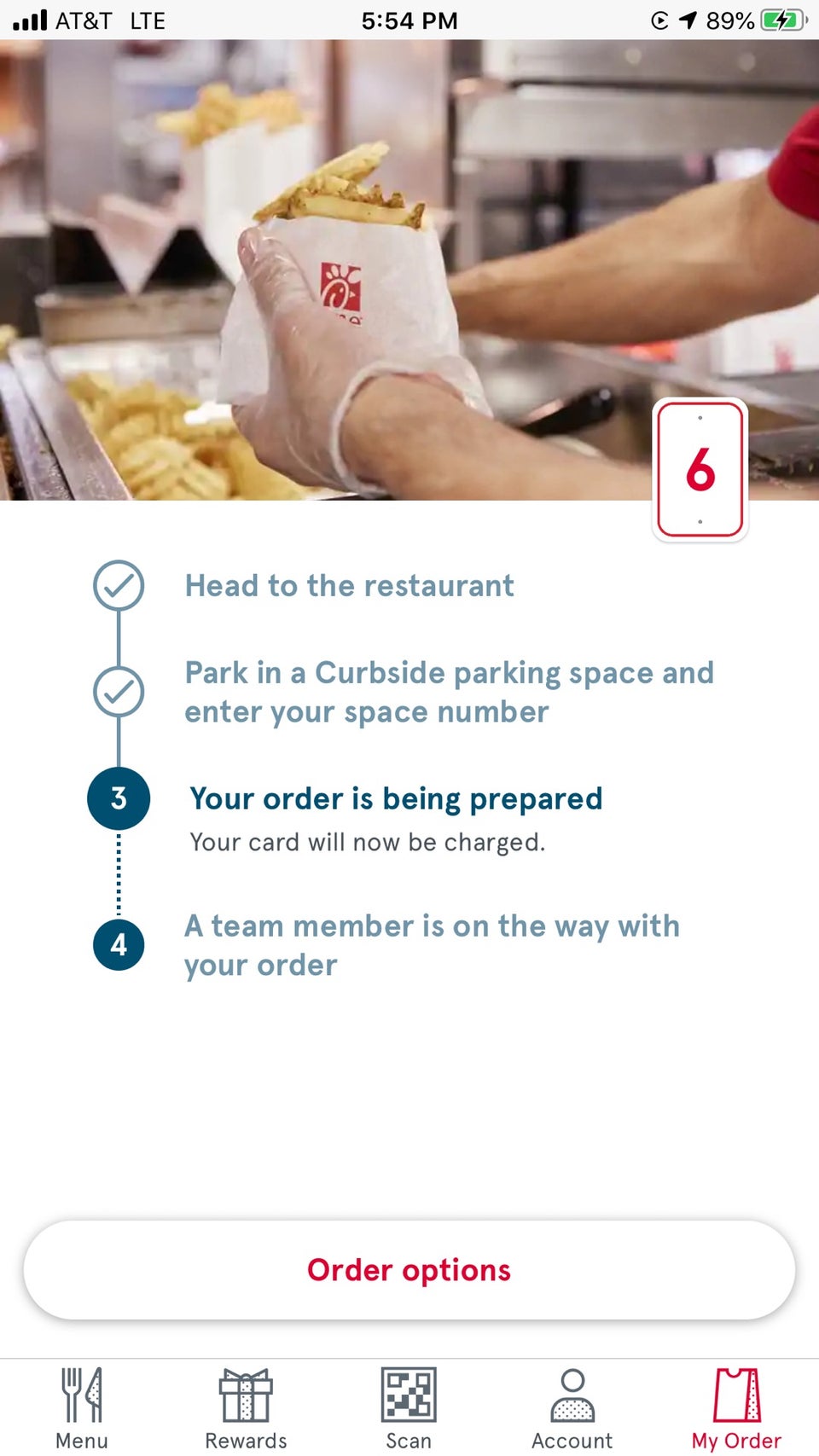Tap the parking space number 6 badge
This screenshot has width=819, height=1456.
[700, 470]
